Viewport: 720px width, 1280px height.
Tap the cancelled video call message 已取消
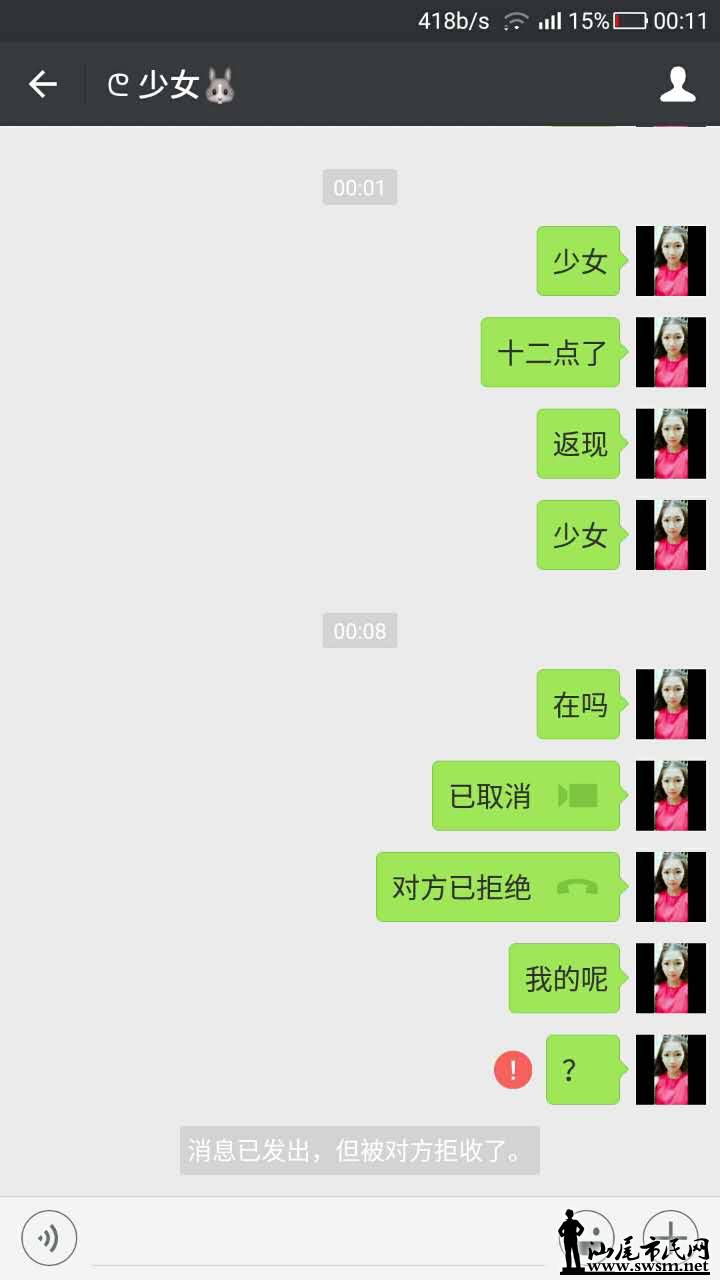point(525,796)
